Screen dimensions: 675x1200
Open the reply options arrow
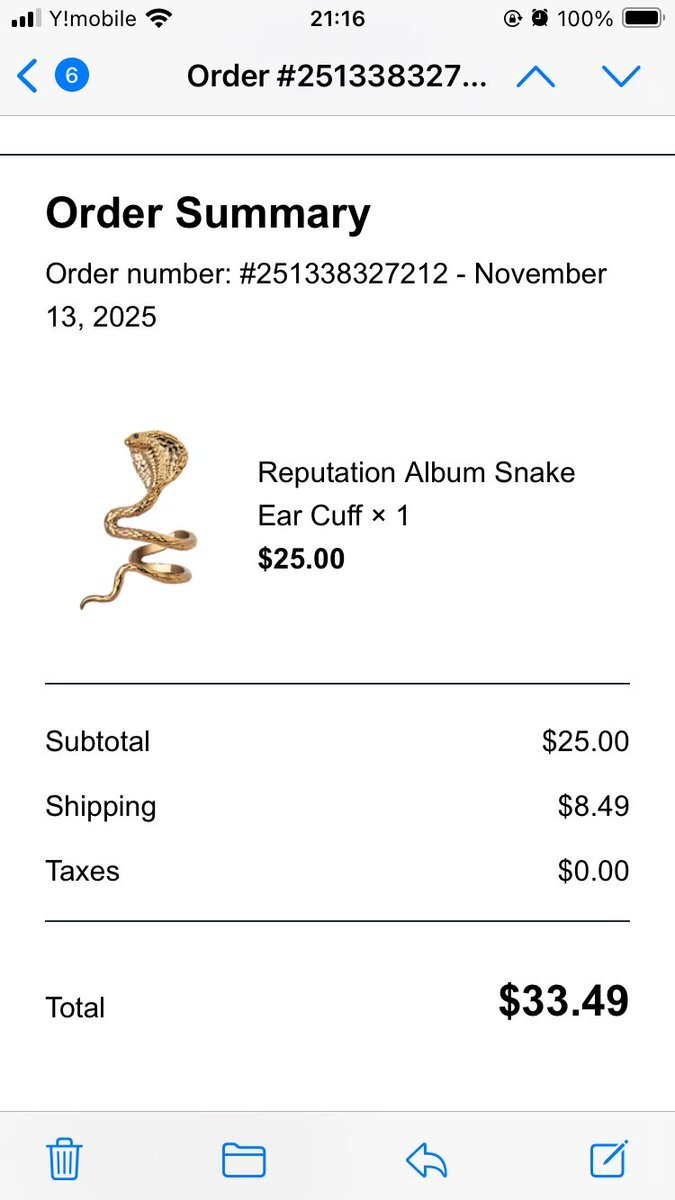click(426, 1160)
